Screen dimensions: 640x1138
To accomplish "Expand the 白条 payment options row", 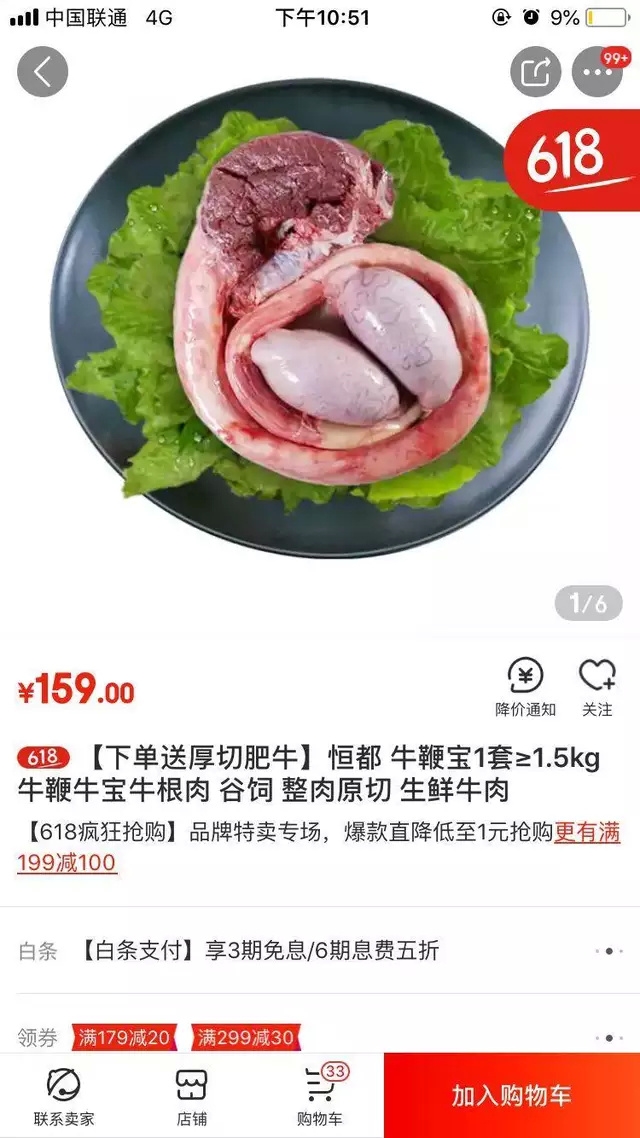I will (608, 951).
